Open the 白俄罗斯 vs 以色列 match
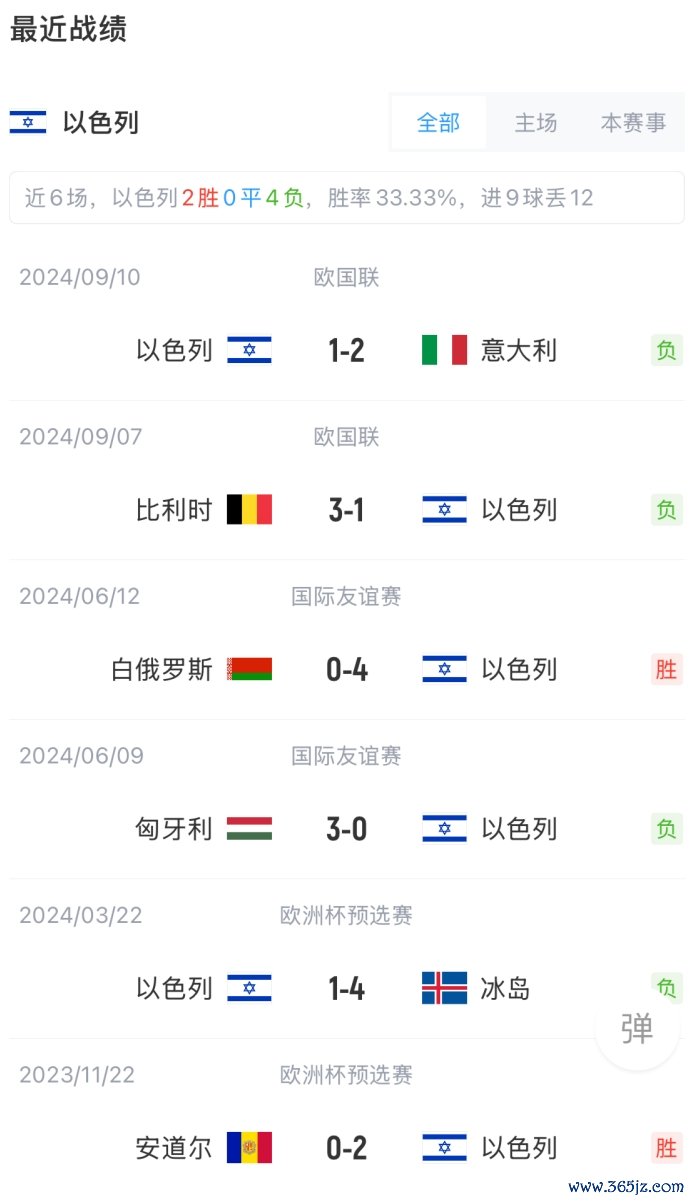The image size is (691, 1202). click(346, 640)
